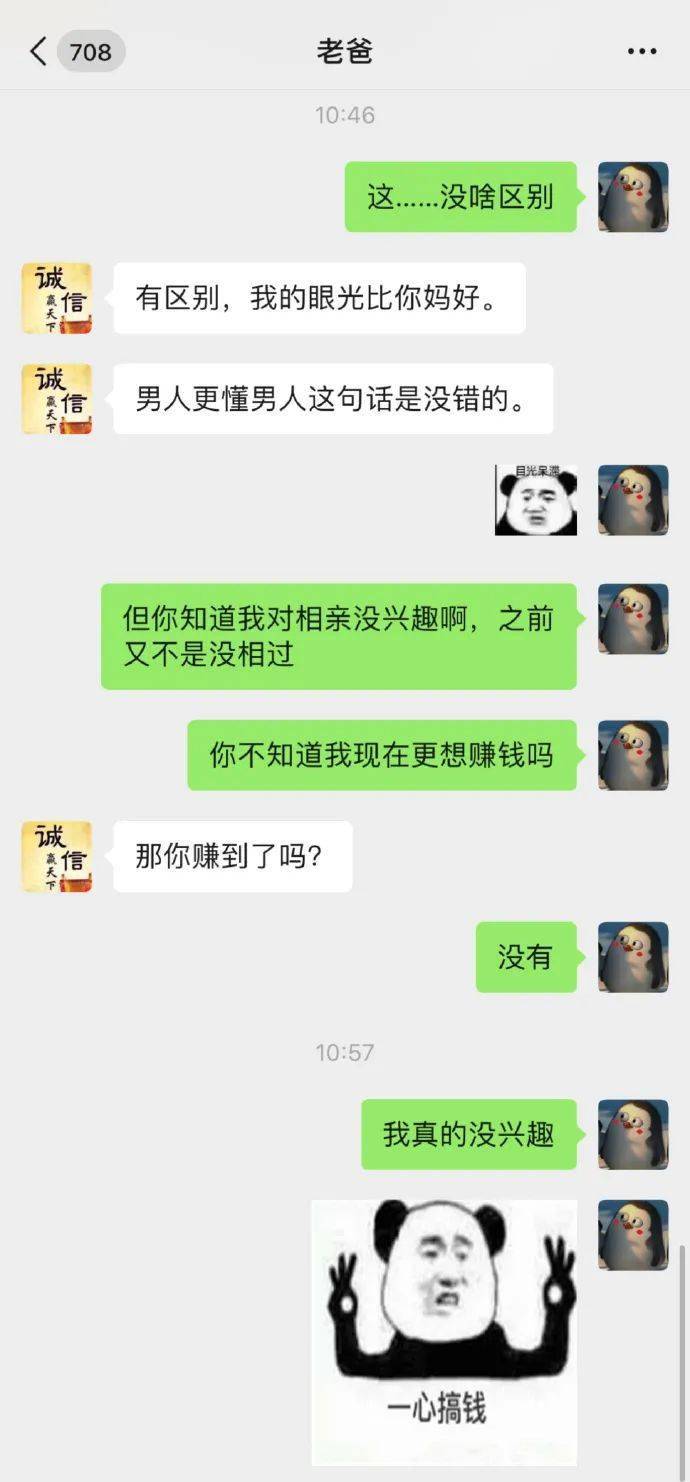Viewport: 690px width, 1482px height.
Task: Tap Dad's avatar beside 有区别 message
Action: click(x=57, y=298)
